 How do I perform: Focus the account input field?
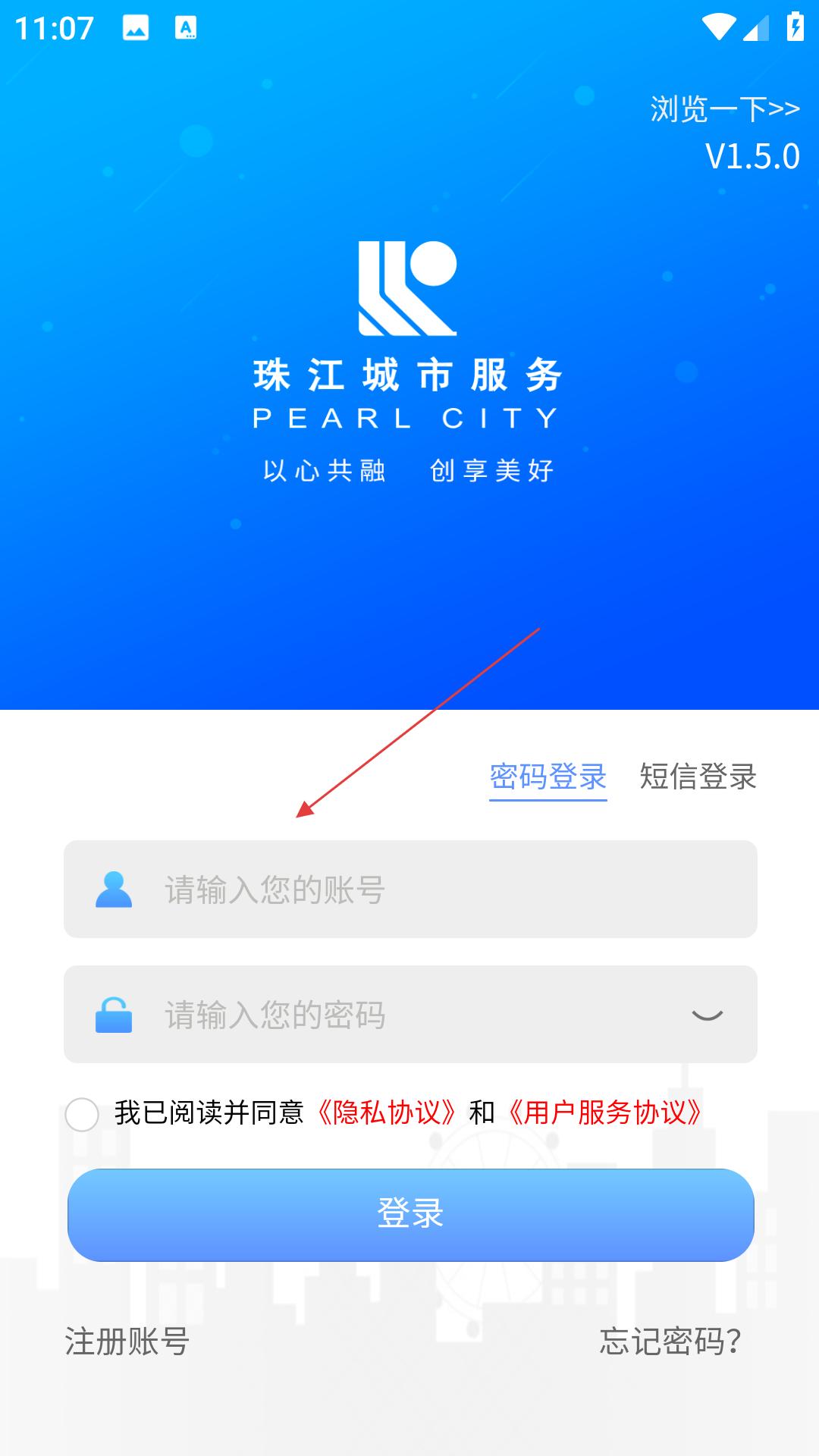click(x=410, y=889)
